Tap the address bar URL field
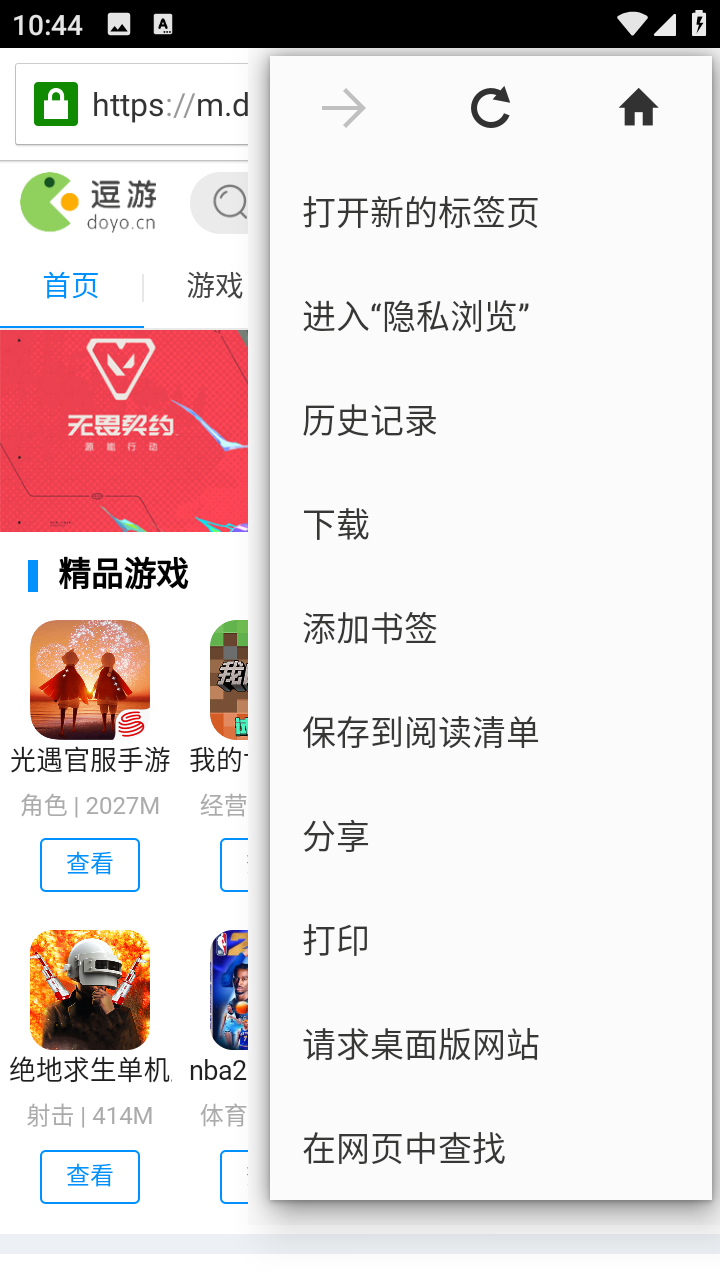This screenshot has width=720, height=1280. tap(160, 104)
